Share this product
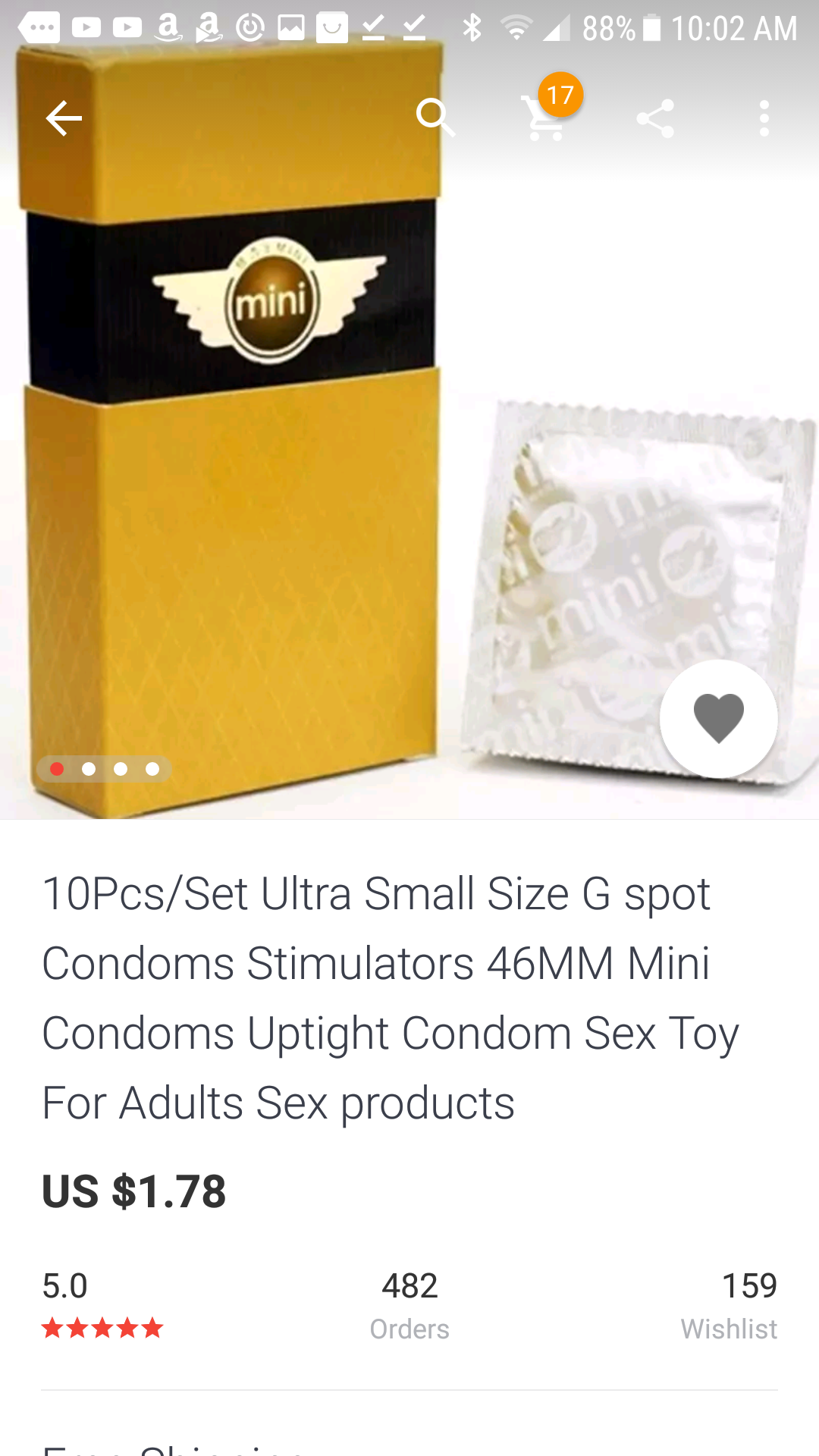The width and height of the screenshot is (819, 1456). tap(655, 118)
